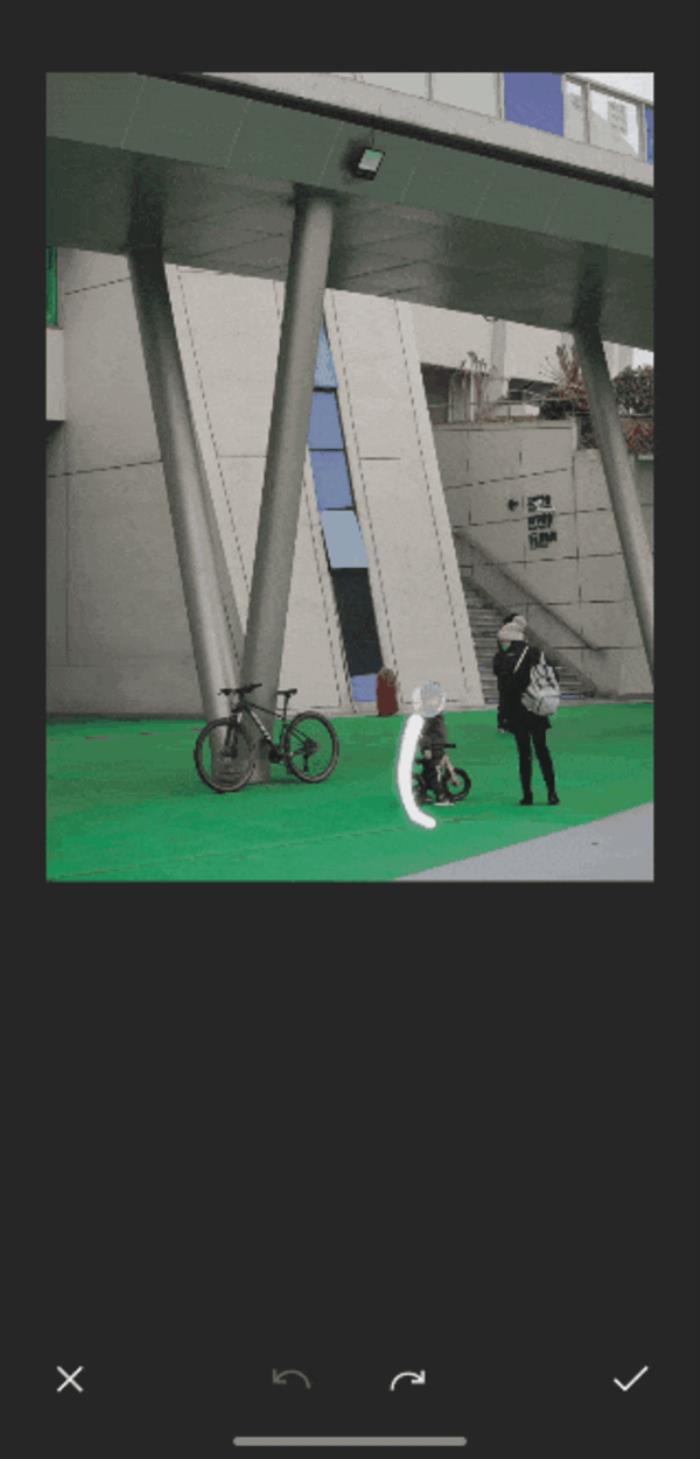Confirm the edit with the checkmark
Viewport: 700px width, 1459px height.
tap(630, 1380)
